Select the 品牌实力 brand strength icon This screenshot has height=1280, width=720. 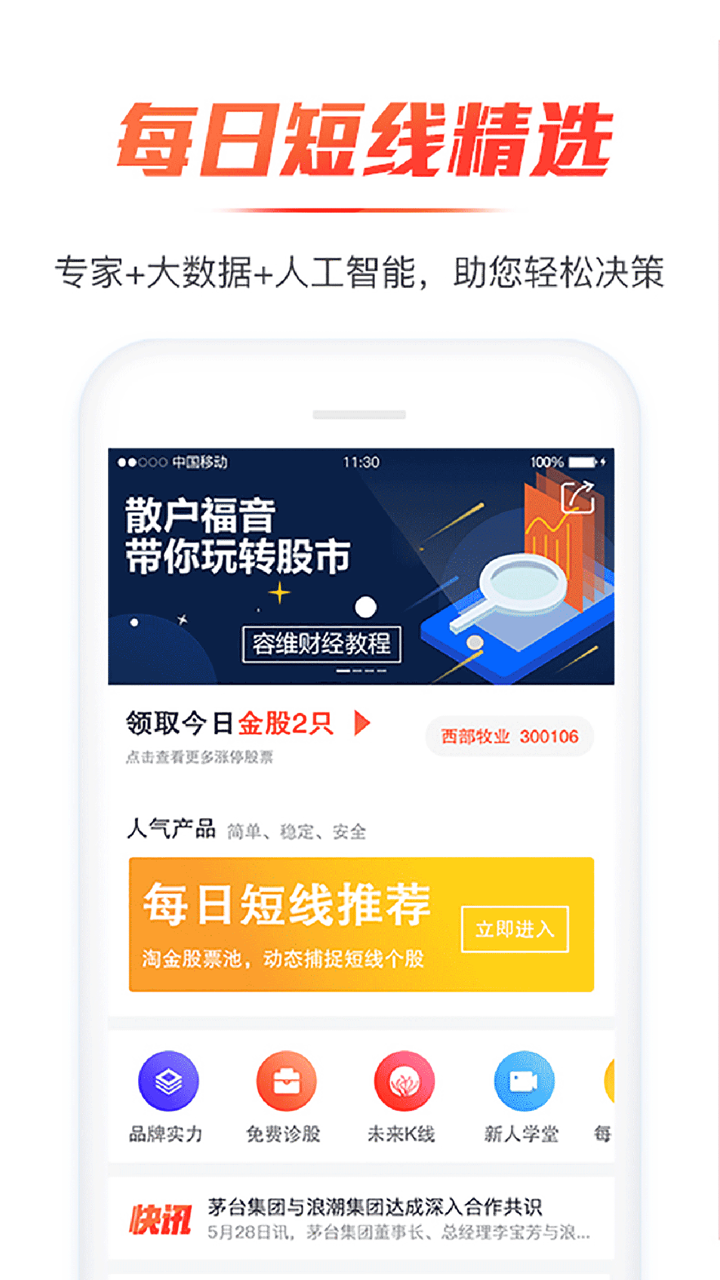[x=168, y=1082]
